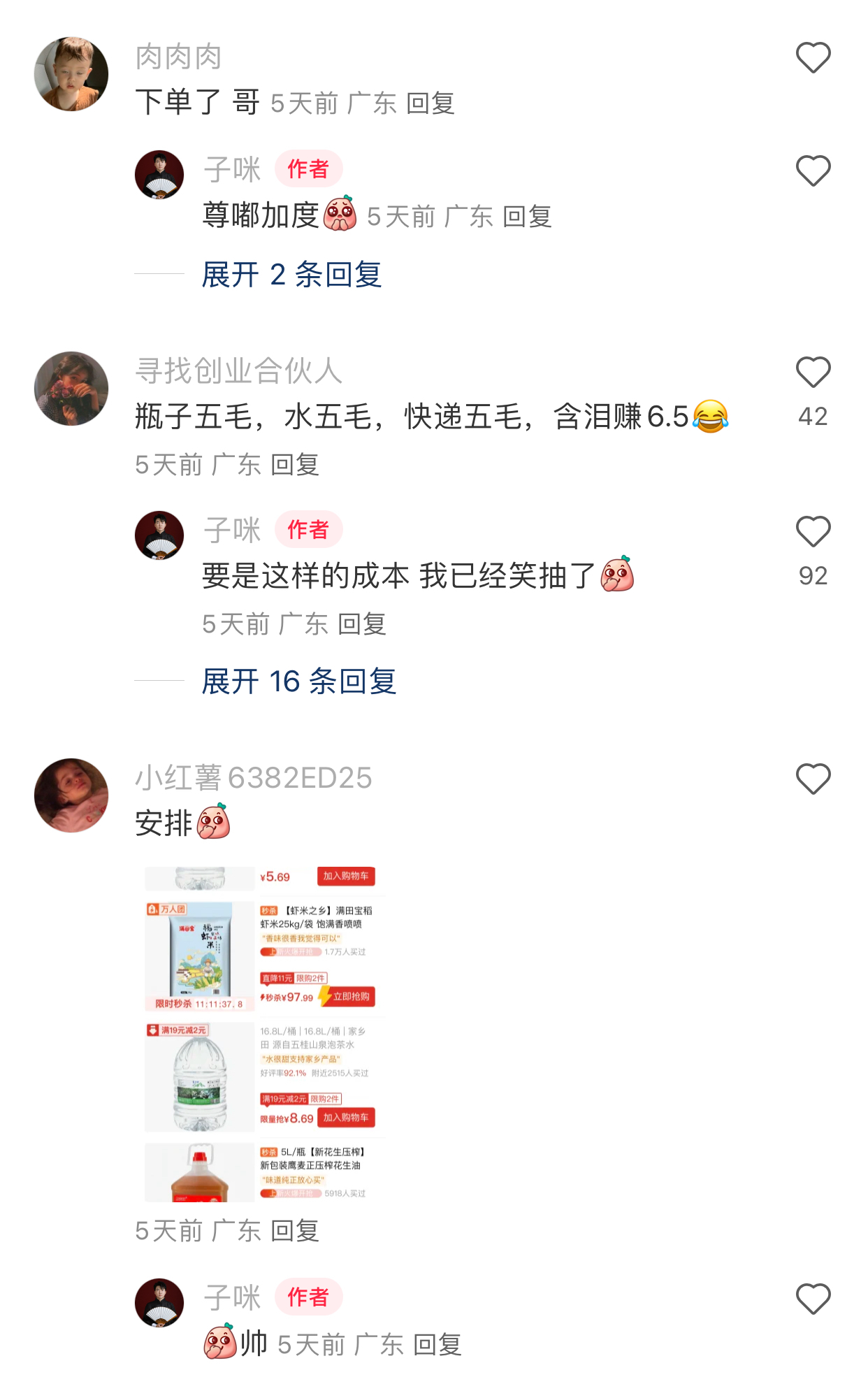
Task: Reply to 子咪's 尊嘟加度 comment
Action: tap(528, 217)
